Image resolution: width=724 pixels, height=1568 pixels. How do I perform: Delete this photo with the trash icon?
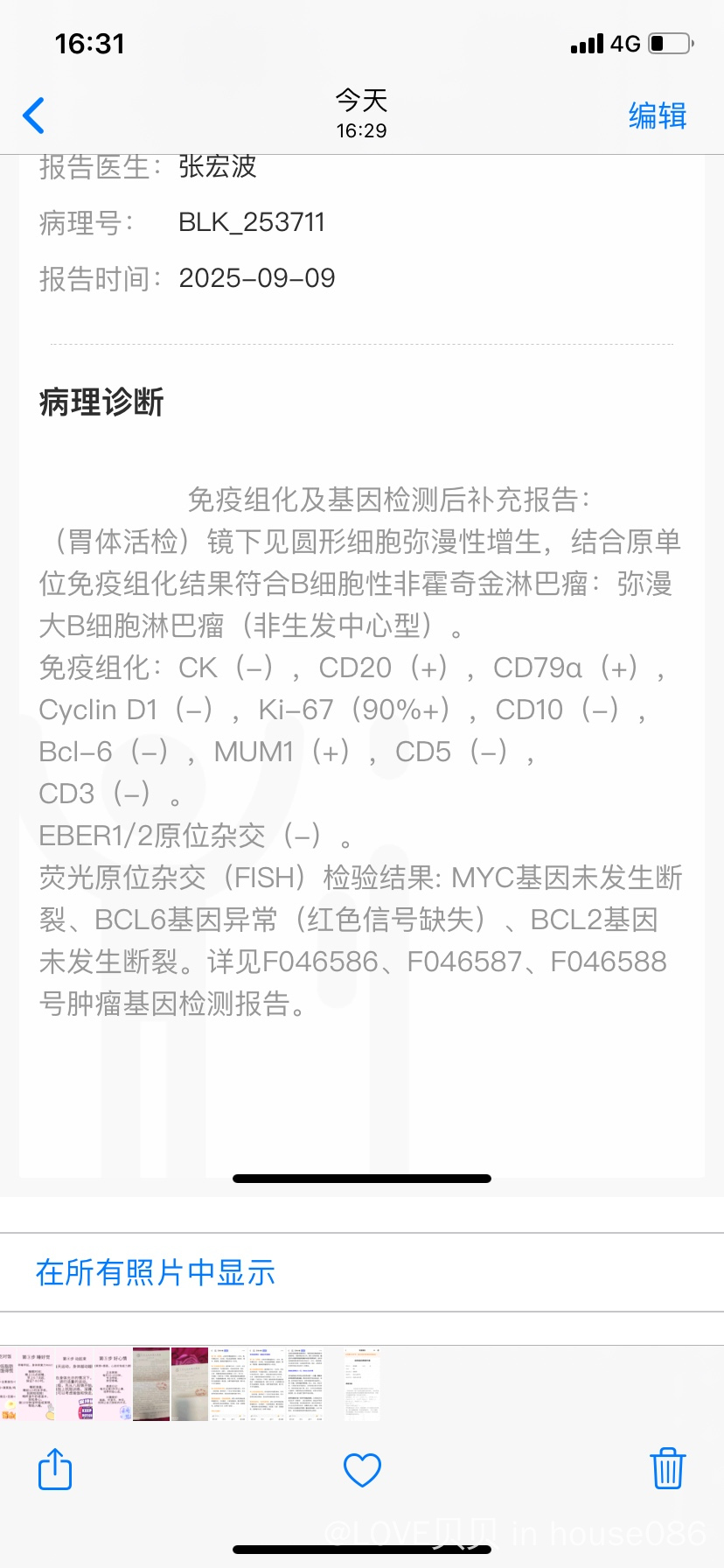click(x=668, y=1469)
